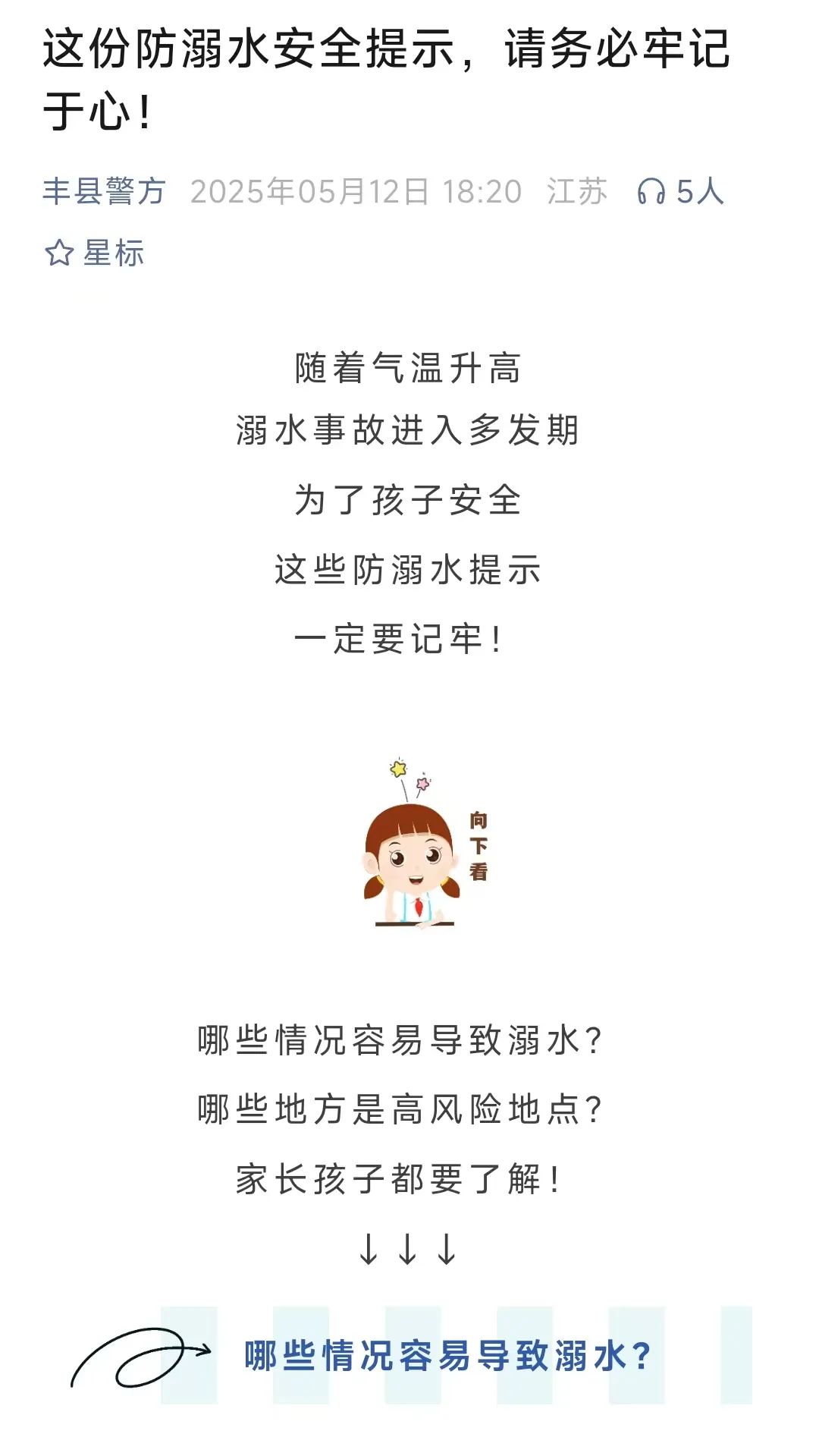
Task: Tap the 5人 listening headphone icon
Action: pyautogui.click(x=651, y=192)
